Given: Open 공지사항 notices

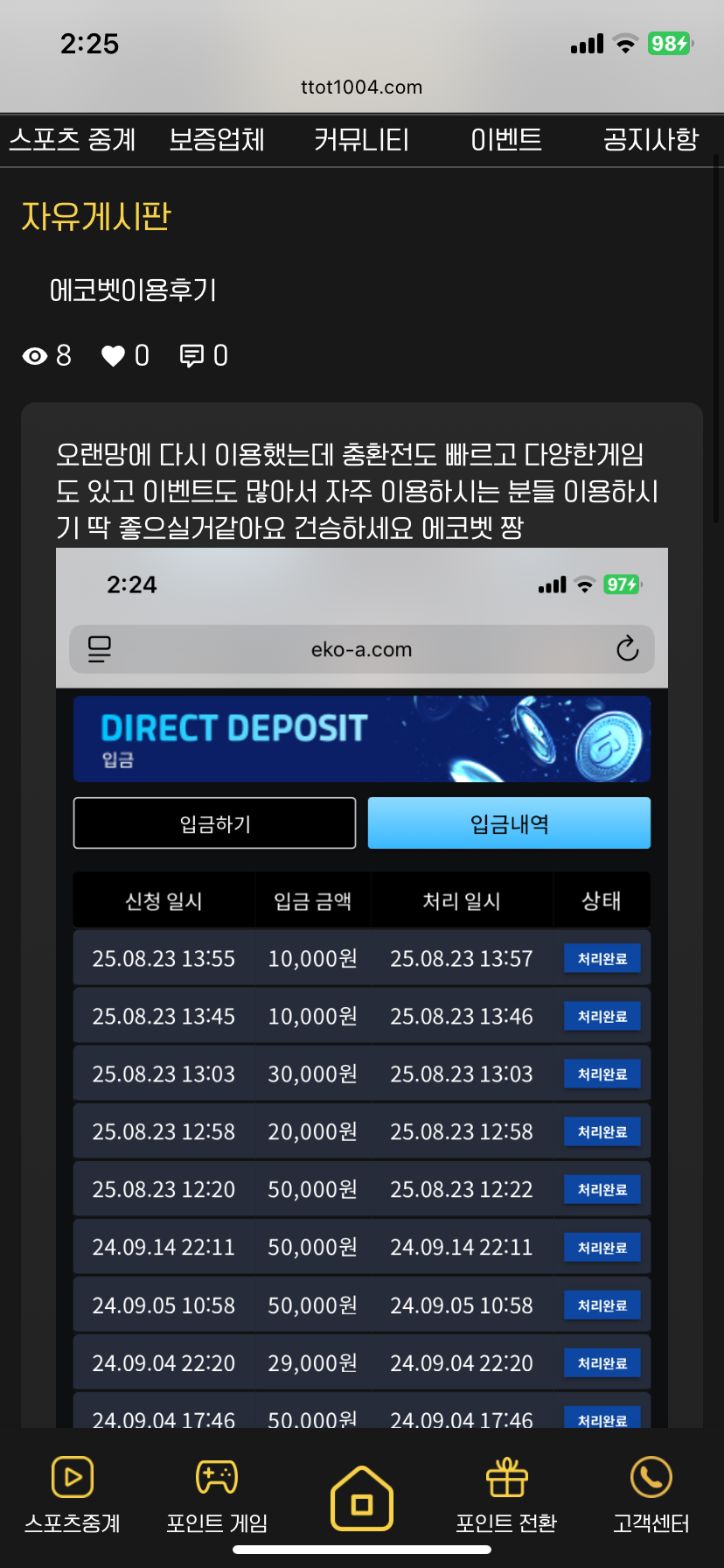Looking at the screenshot, I should (x=651, y=140).
